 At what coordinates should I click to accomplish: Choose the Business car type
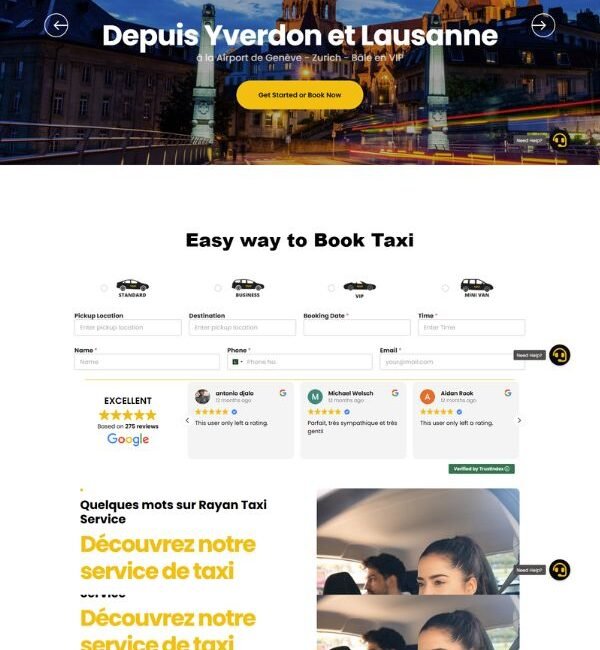219,288
